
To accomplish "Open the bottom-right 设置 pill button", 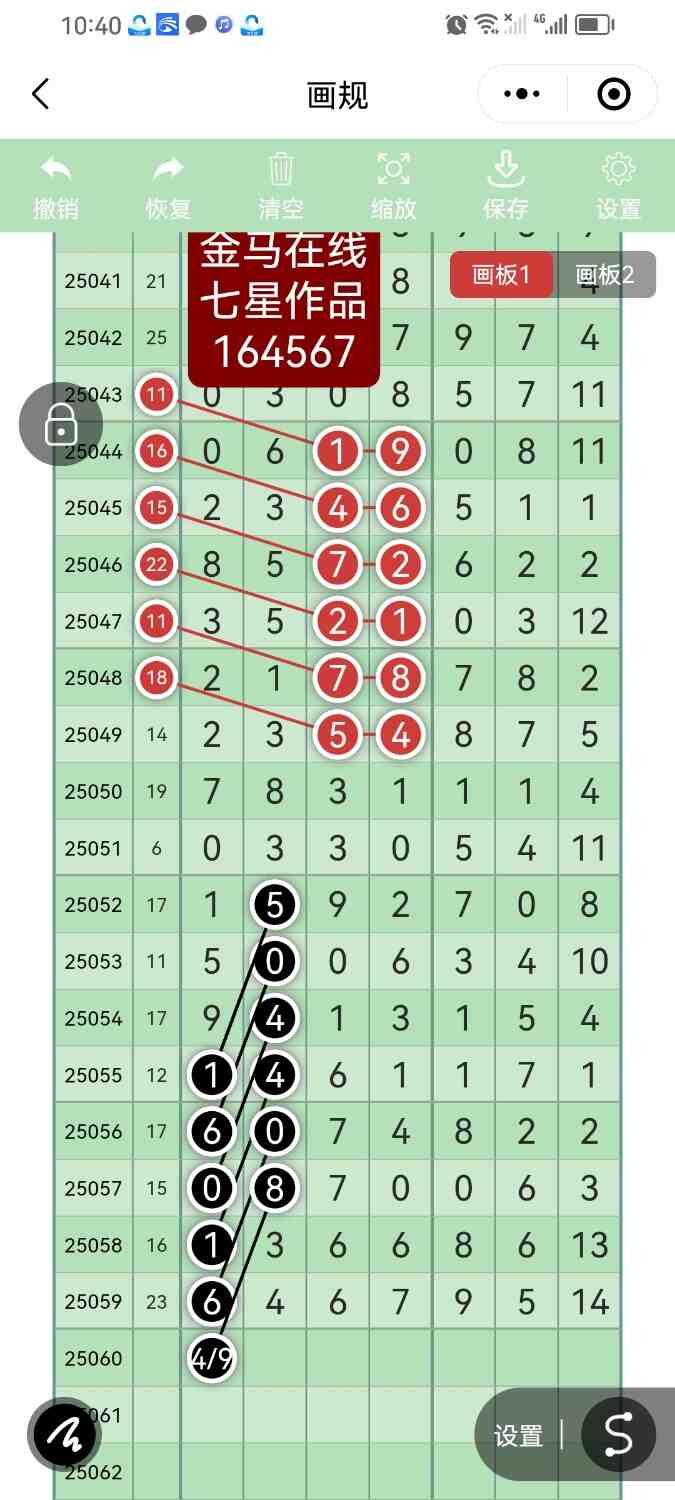I will [x=518, y=1437].
